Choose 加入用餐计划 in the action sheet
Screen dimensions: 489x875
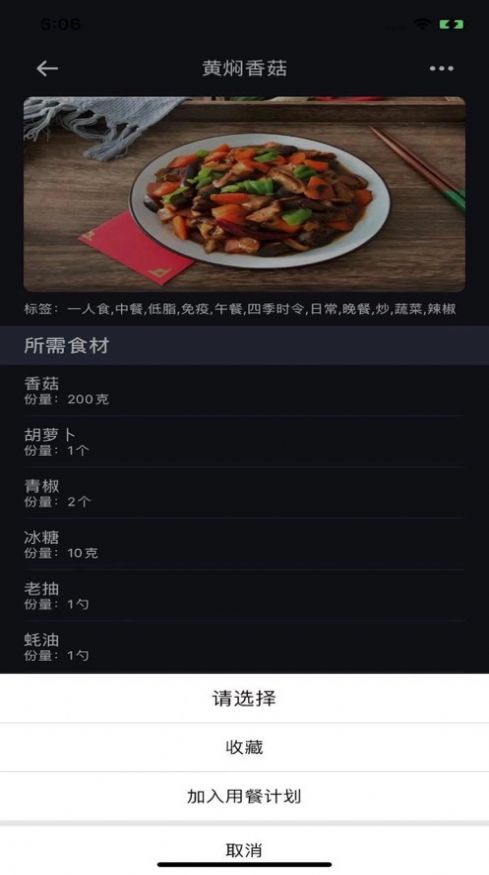point(244,796)
